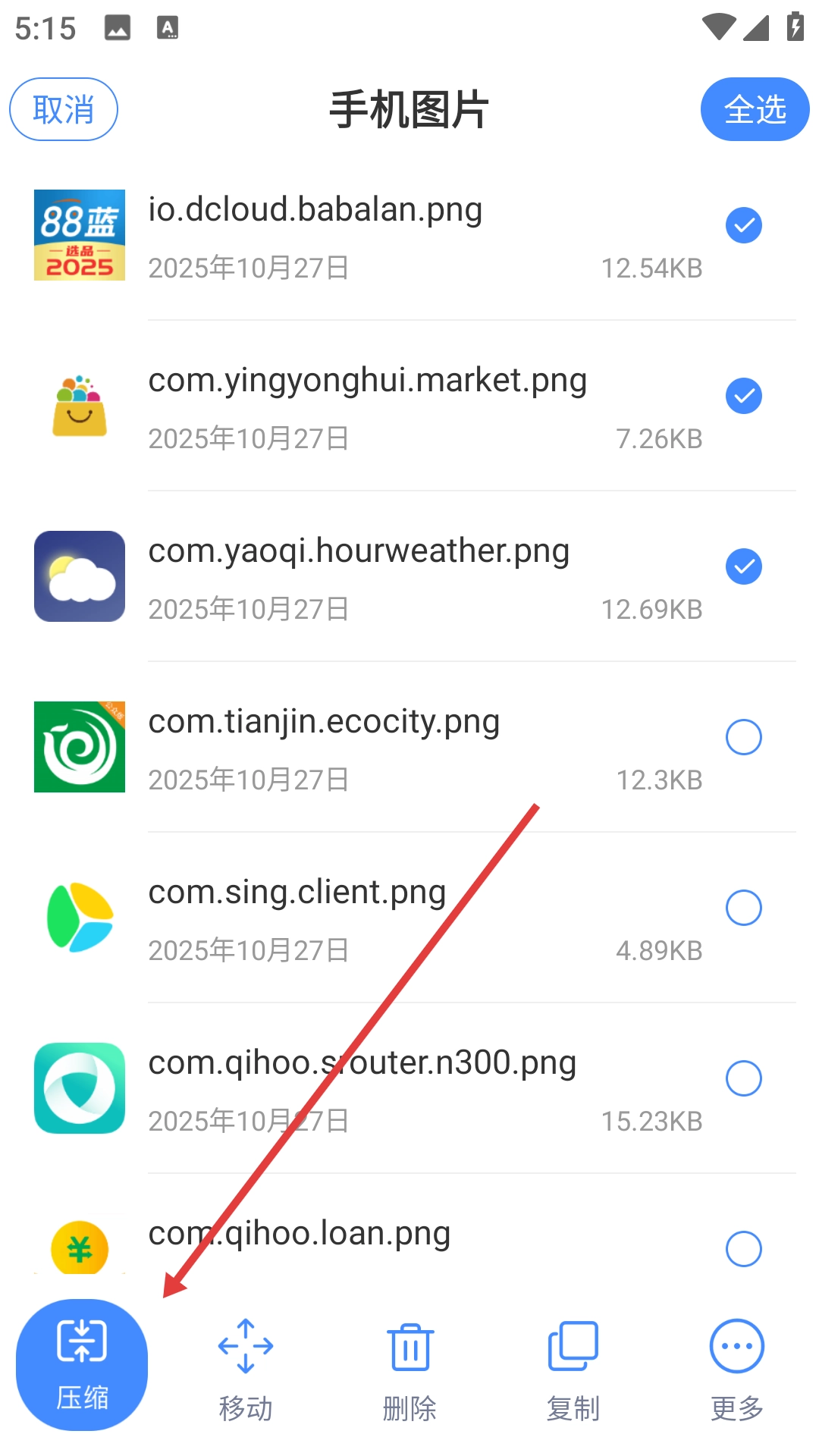
Task: Uncheck com.yingyonghui.market.png
Action: tap(743, 396)
